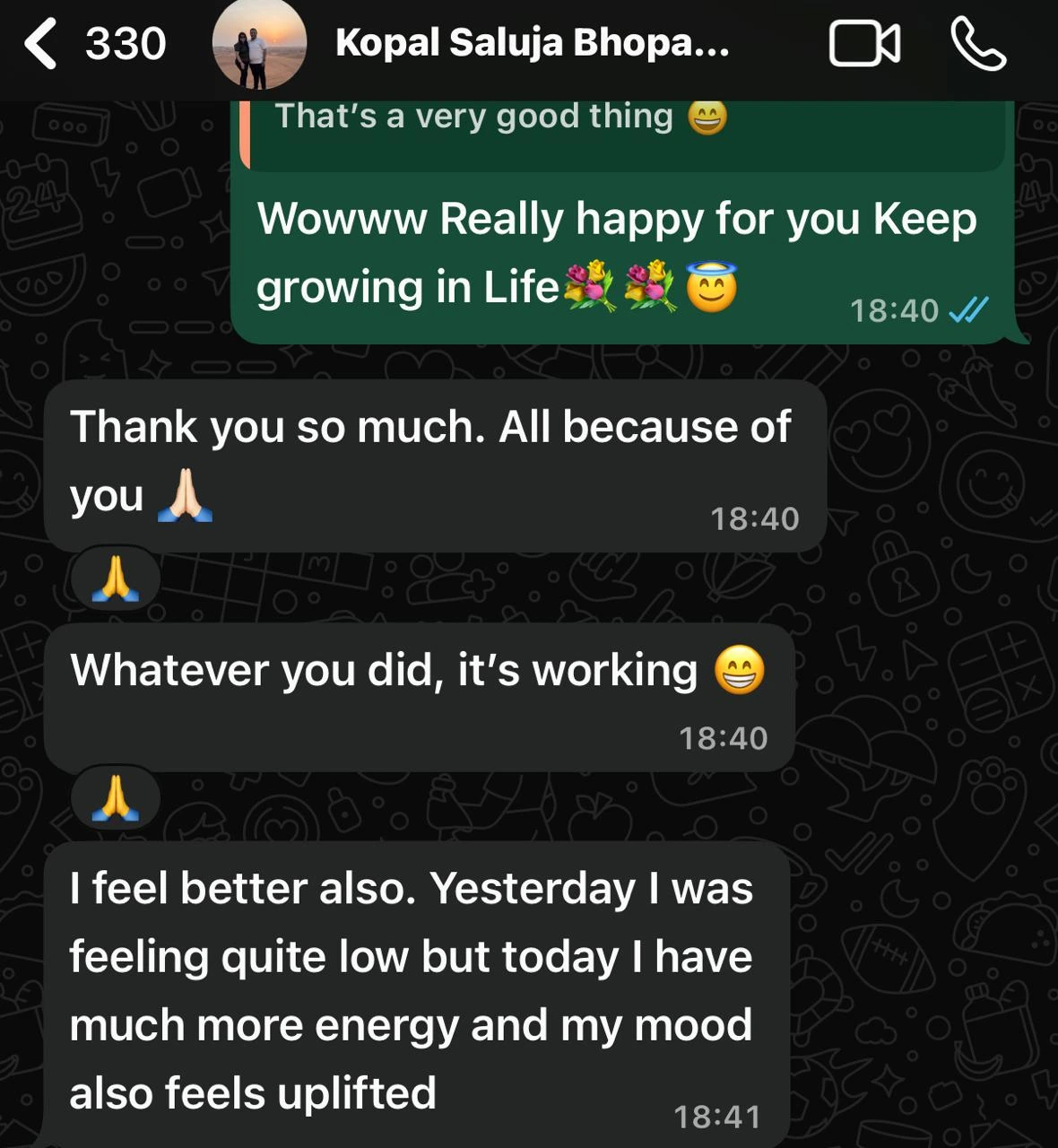View reaction under 'Whatever you did, it's working'

[x=117, y=796]
